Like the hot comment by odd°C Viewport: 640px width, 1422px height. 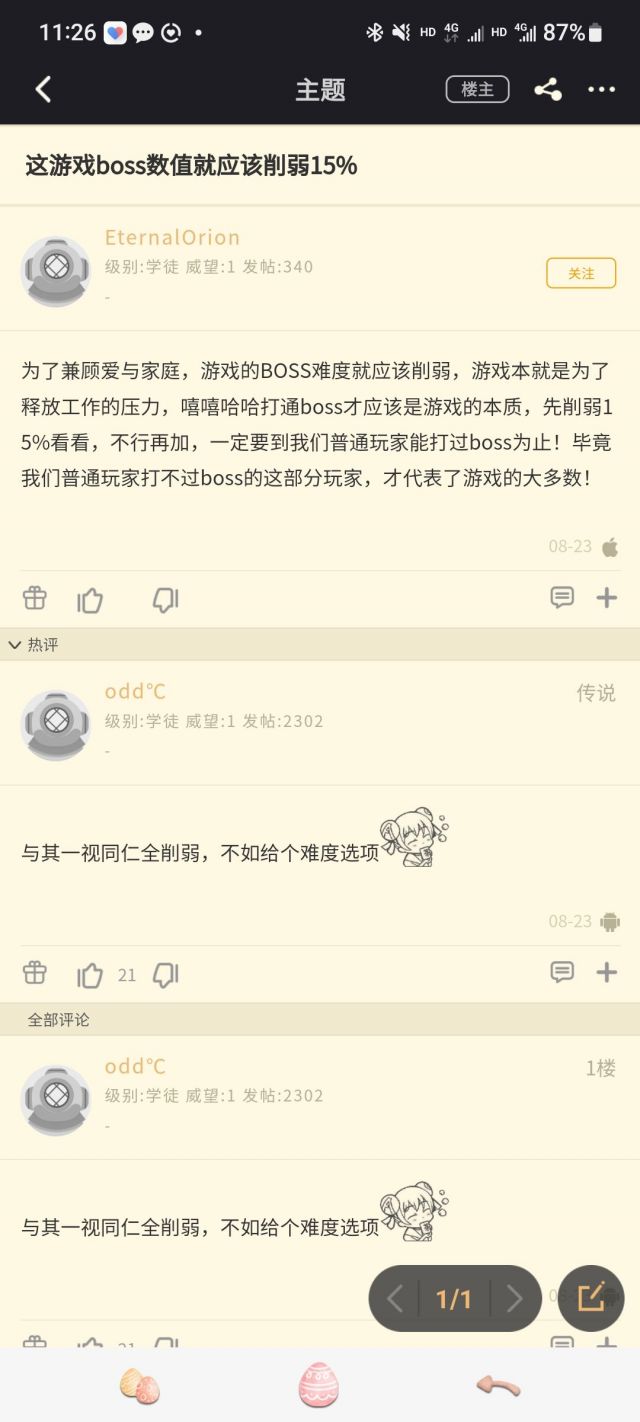[90, 974]
